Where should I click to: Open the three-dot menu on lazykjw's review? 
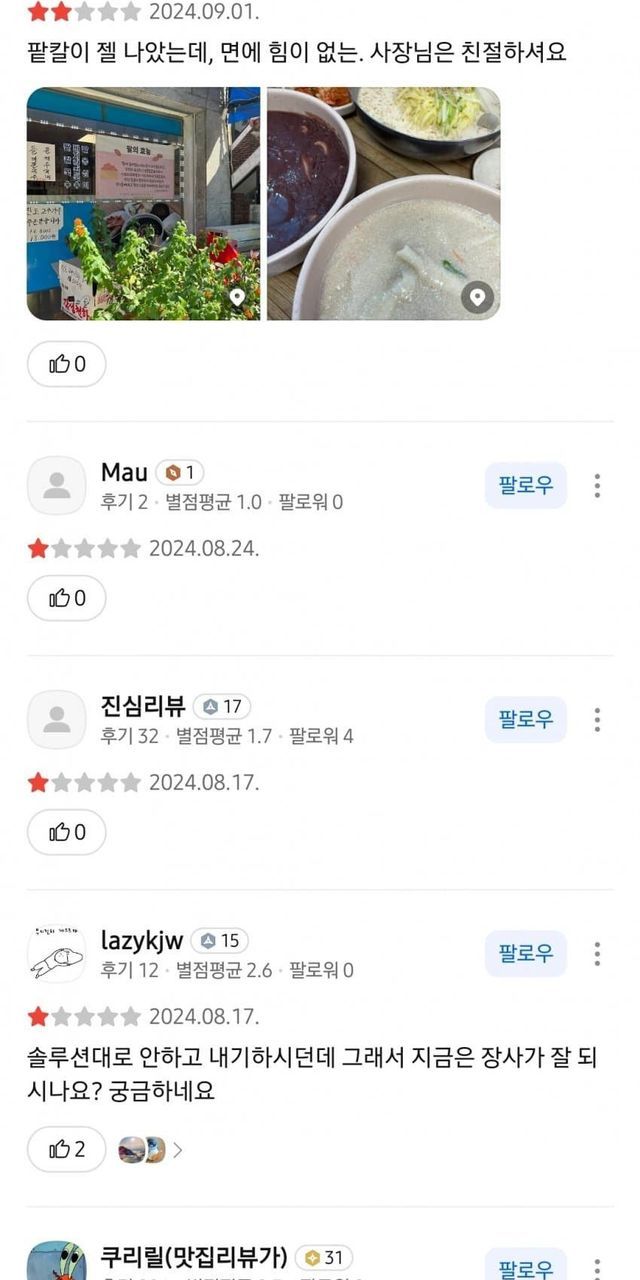(597, 954)
